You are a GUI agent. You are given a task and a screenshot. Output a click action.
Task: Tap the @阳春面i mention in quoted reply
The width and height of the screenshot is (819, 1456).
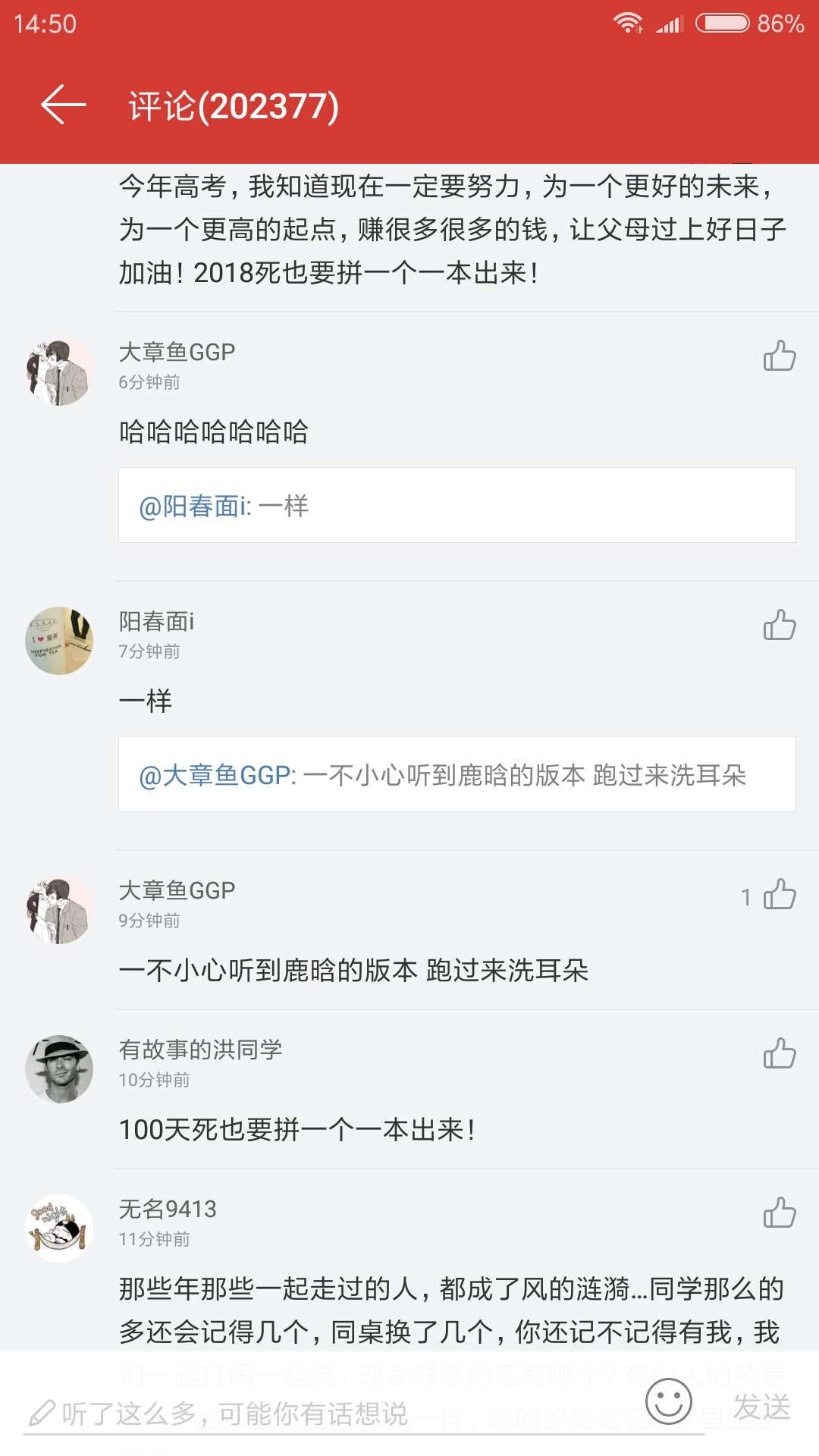pyautogui.click(x=193, y=506)
